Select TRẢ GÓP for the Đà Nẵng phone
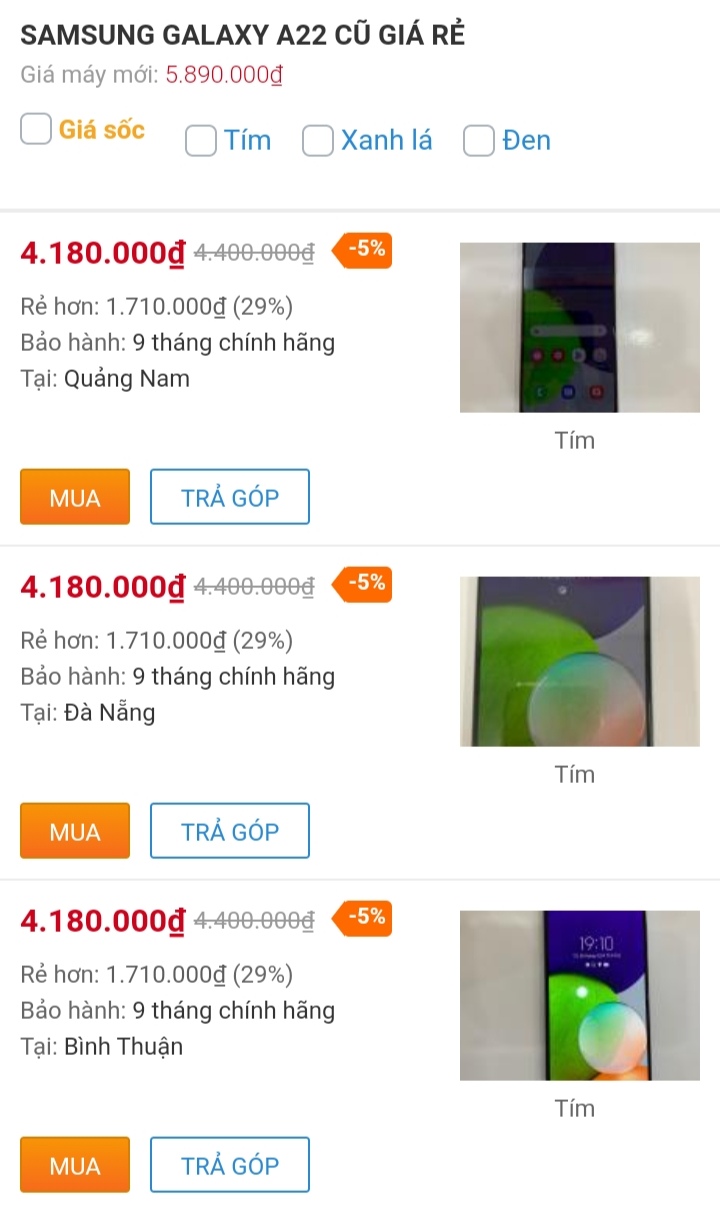 pos(230,831)
